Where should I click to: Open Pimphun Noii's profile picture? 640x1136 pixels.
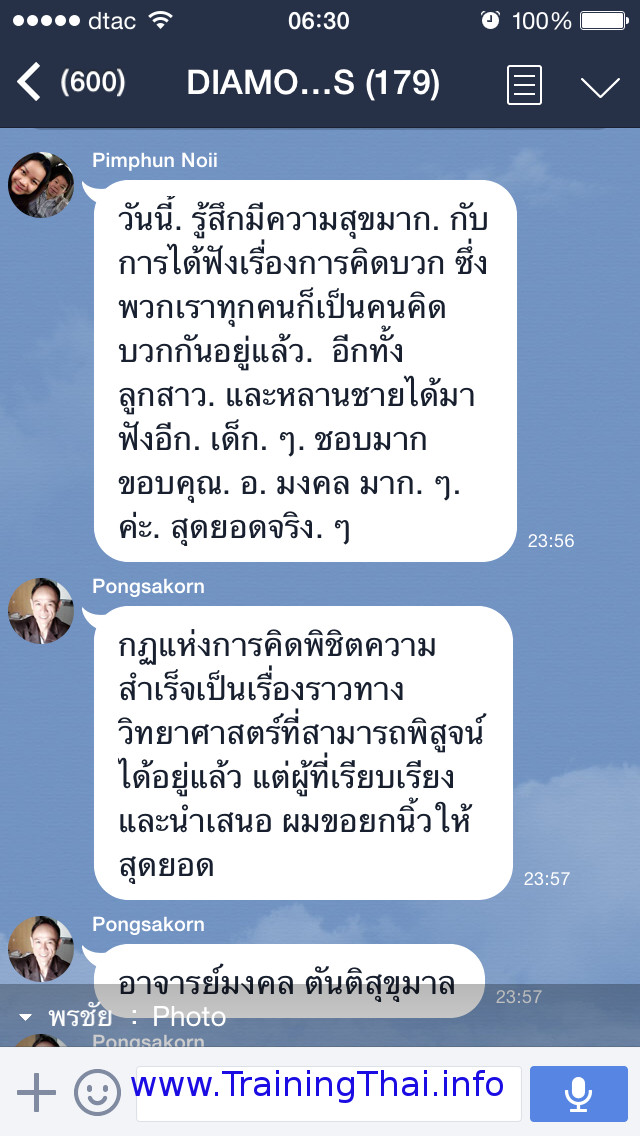coord(41,185)
